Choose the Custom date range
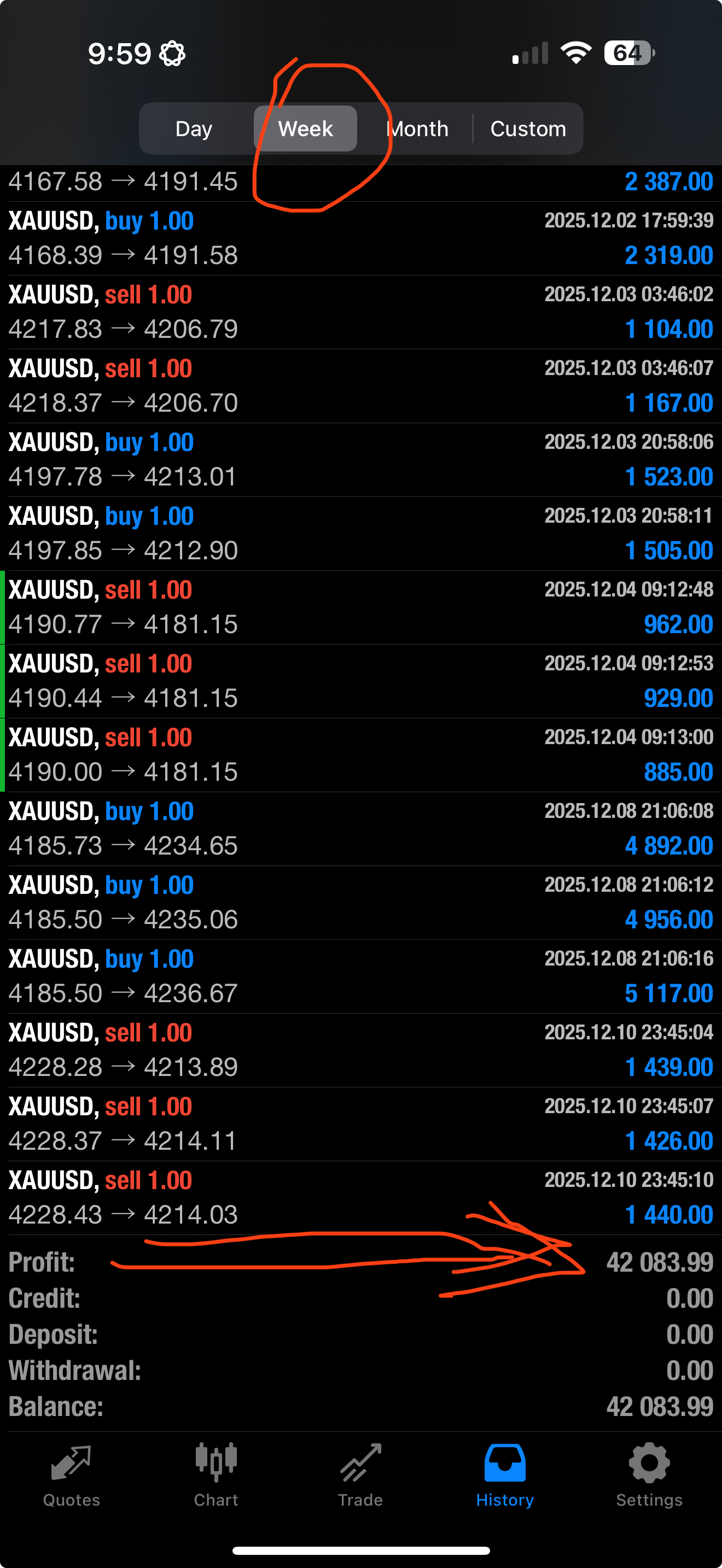 528,129
